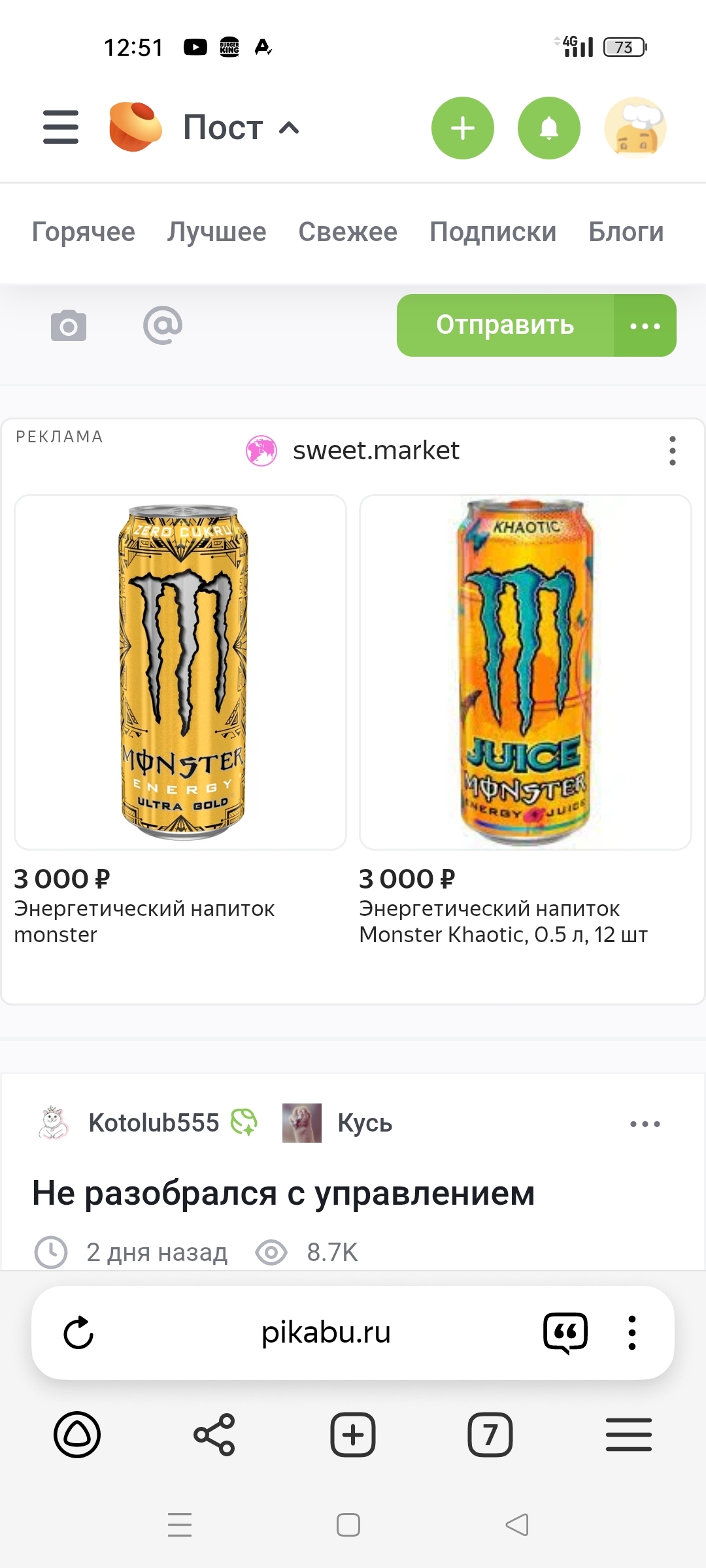The width and height of the screenshot is (706, 1568).
Task: Switch to the Горячее tab
Action: click(84, 232)
